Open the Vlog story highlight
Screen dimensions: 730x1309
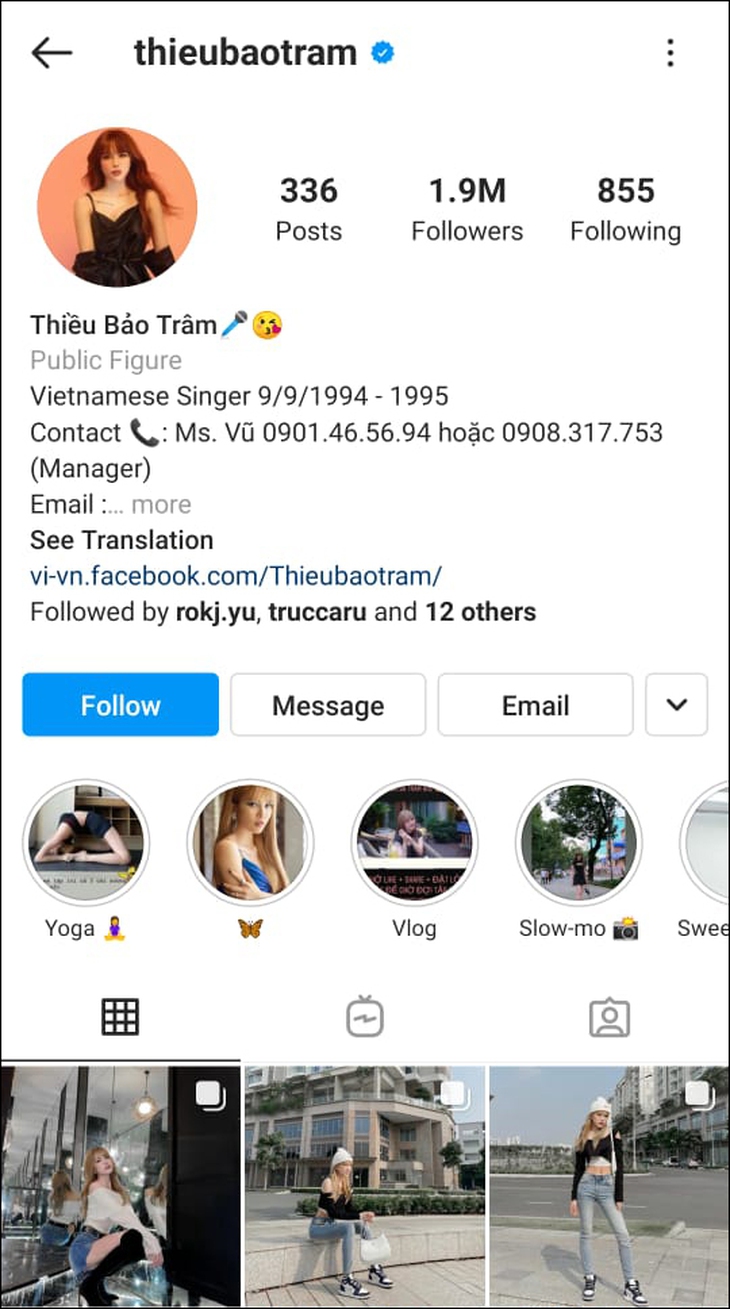tap(414, 842)
